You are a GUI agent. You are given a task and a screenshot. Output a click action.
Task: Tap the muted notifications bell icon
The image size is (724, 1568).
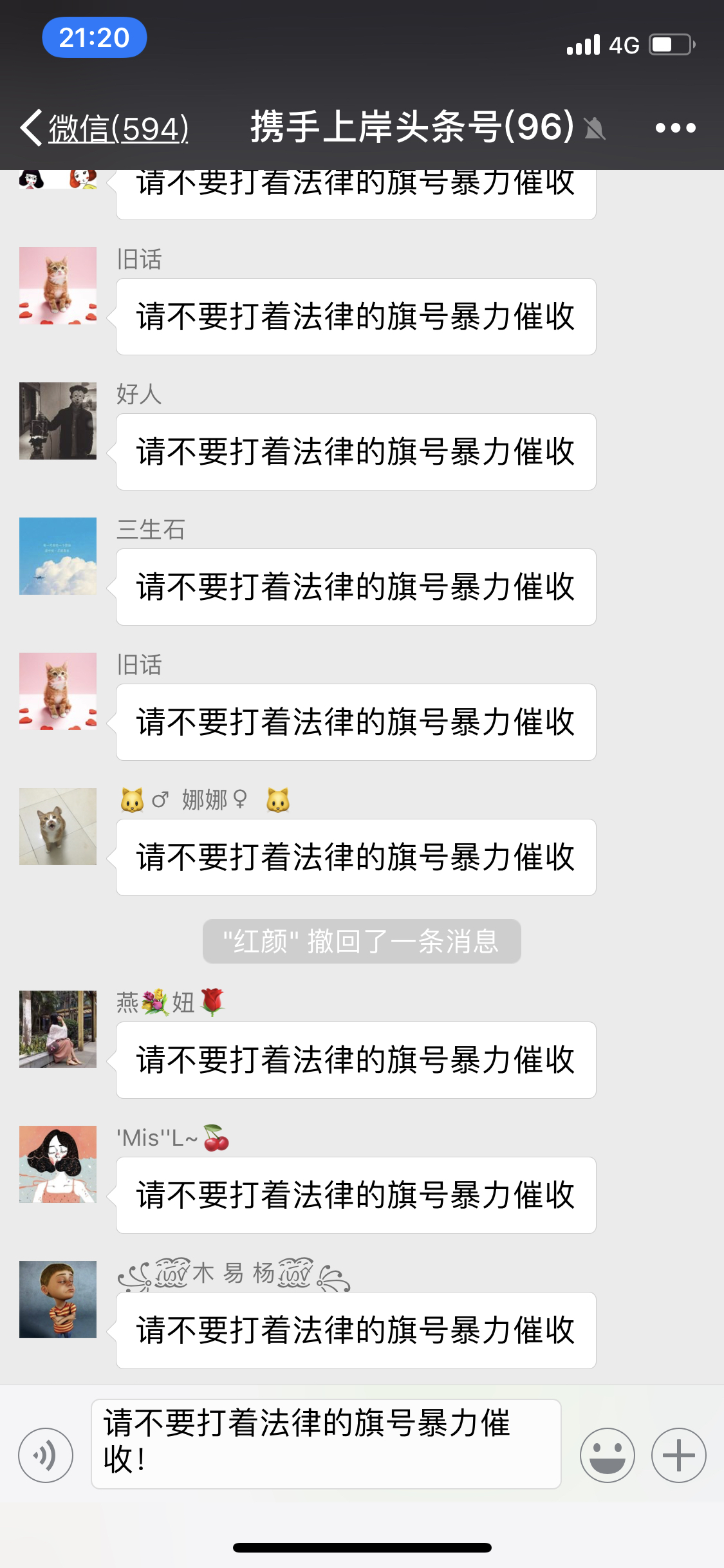(x=596, y=128)
